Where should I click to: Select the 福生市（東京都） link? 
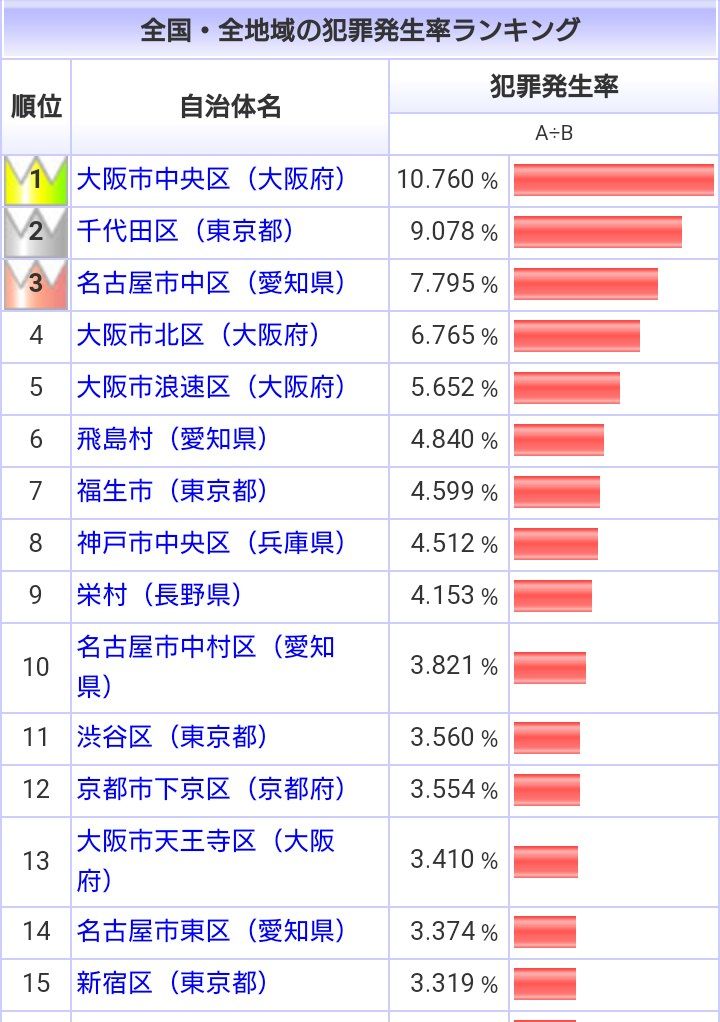click(x=173, y=491)
